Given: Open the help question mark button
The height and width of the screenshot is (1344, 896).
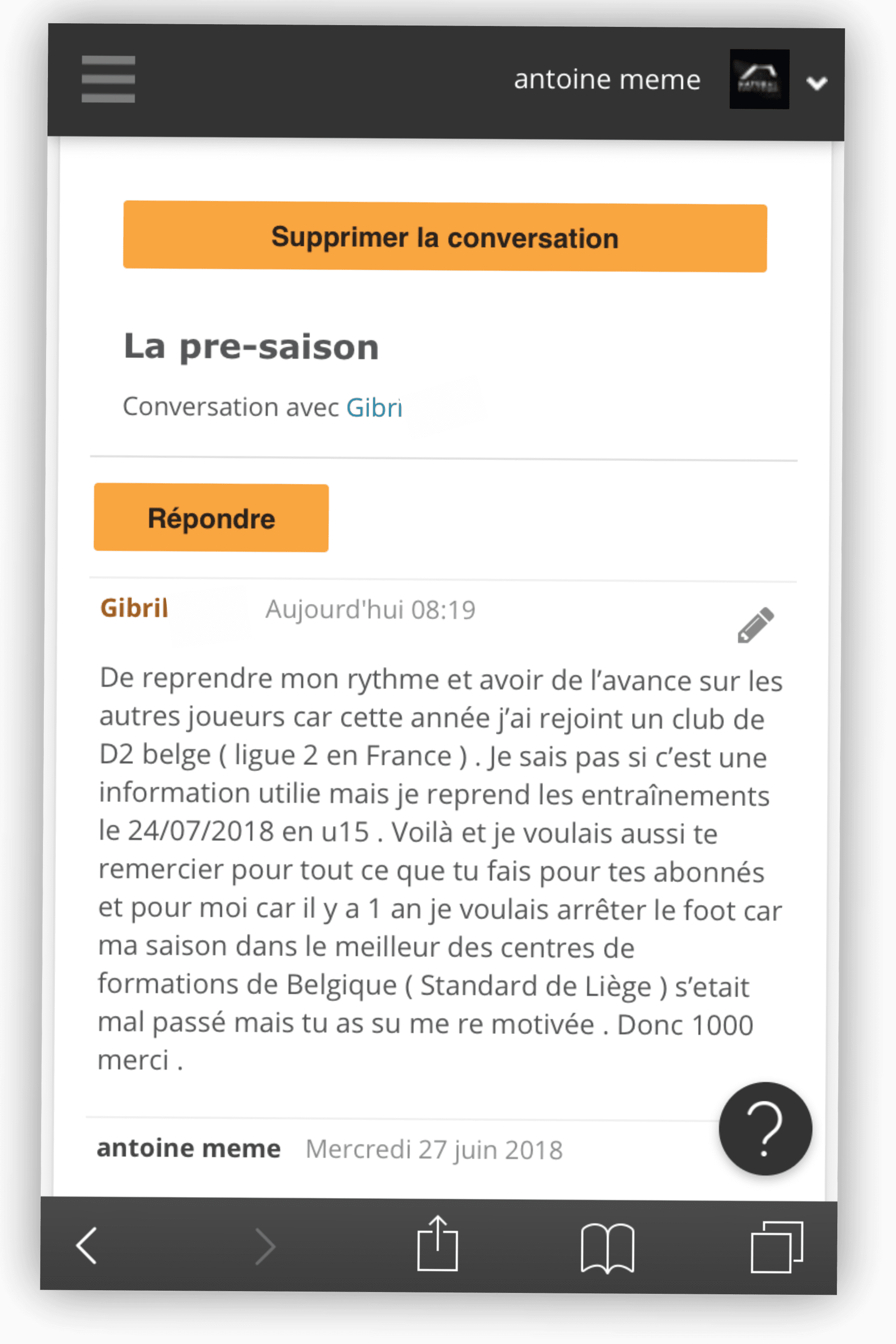Looking at the screenshot, I should pyautogui.click(x=765, y=1129).
